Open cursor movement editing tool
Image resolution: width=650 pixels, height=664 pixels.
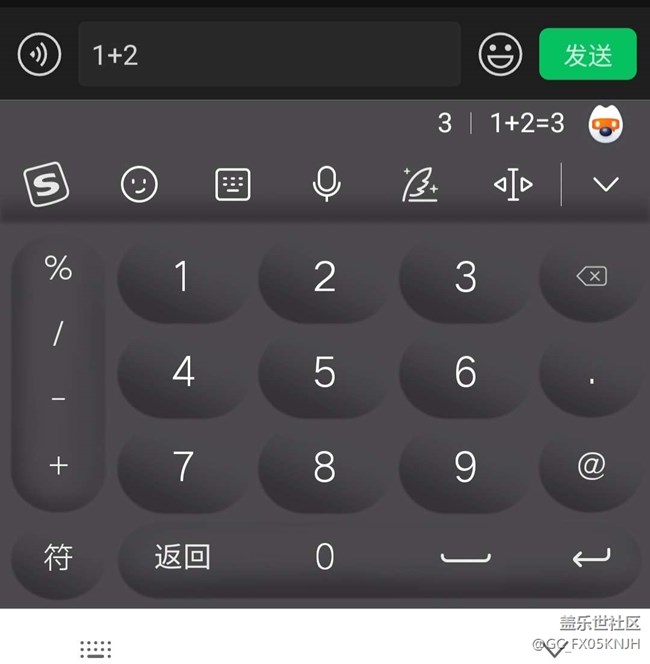(513, 184)
